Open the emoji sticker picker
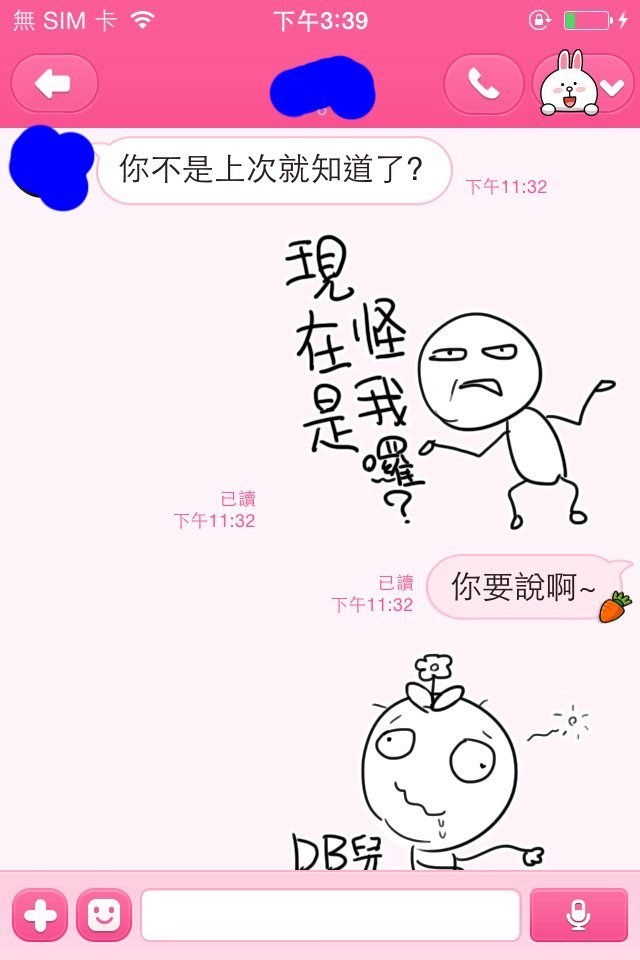 tap(103, 915)
